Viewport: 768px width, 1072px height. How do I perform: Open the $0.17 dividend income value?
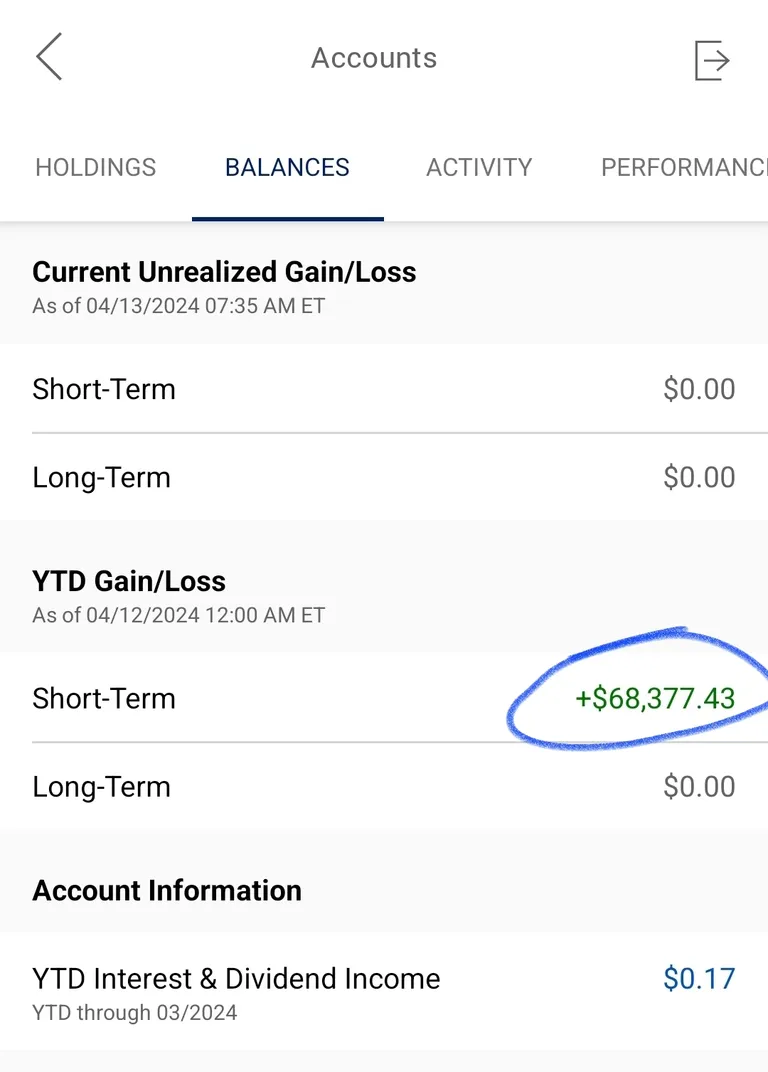point(699,978)
